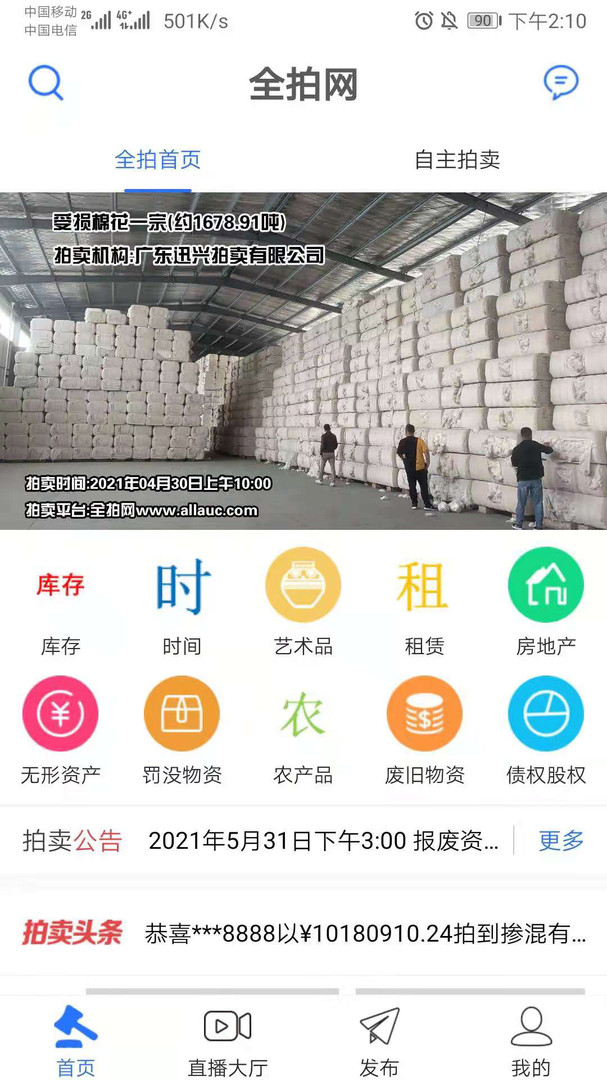Switch to the 我的 profile tab
Image resolution: width=607 pixels, height=1080 pixels.
(530, 1041)
